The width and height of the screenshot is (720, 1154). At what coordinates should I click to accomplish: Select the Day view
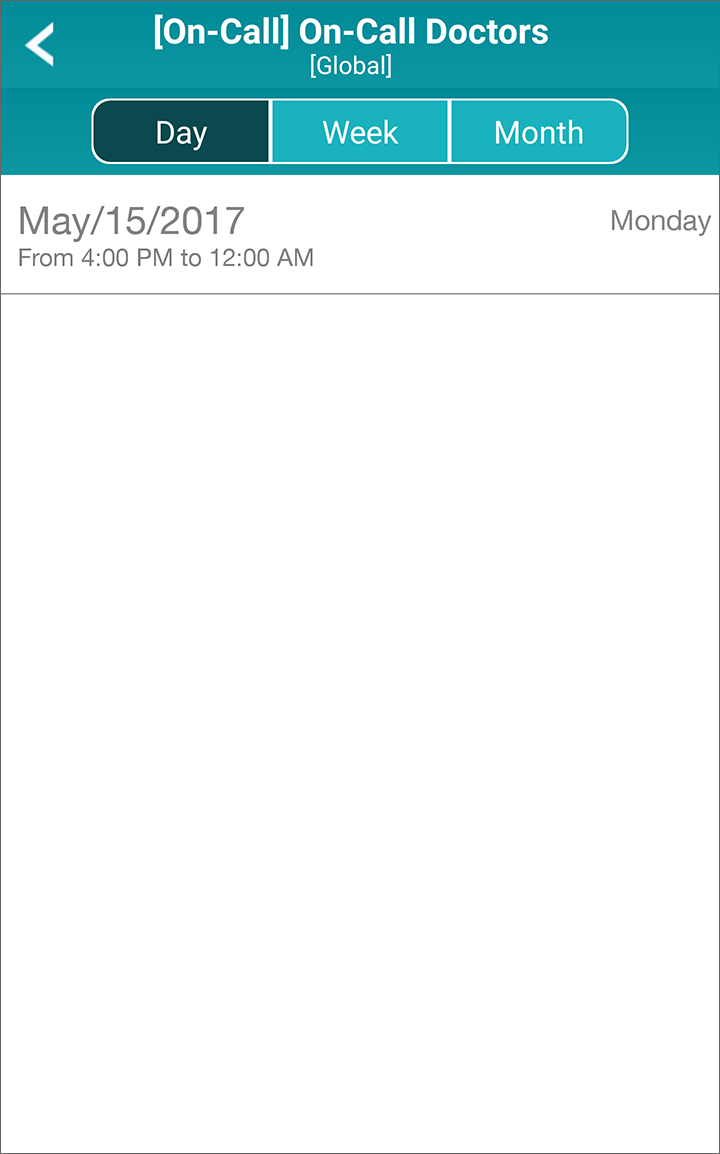(181, 132)
